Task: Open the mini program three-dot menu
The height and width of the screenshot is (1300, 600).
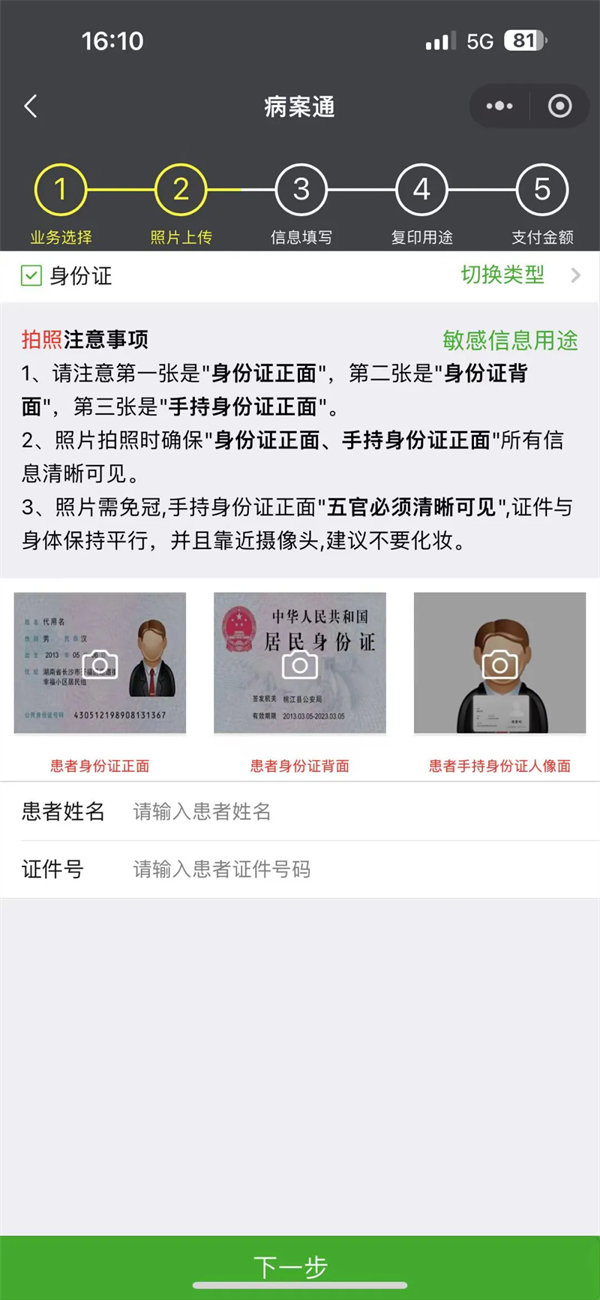Action: [x=498, y=106]
